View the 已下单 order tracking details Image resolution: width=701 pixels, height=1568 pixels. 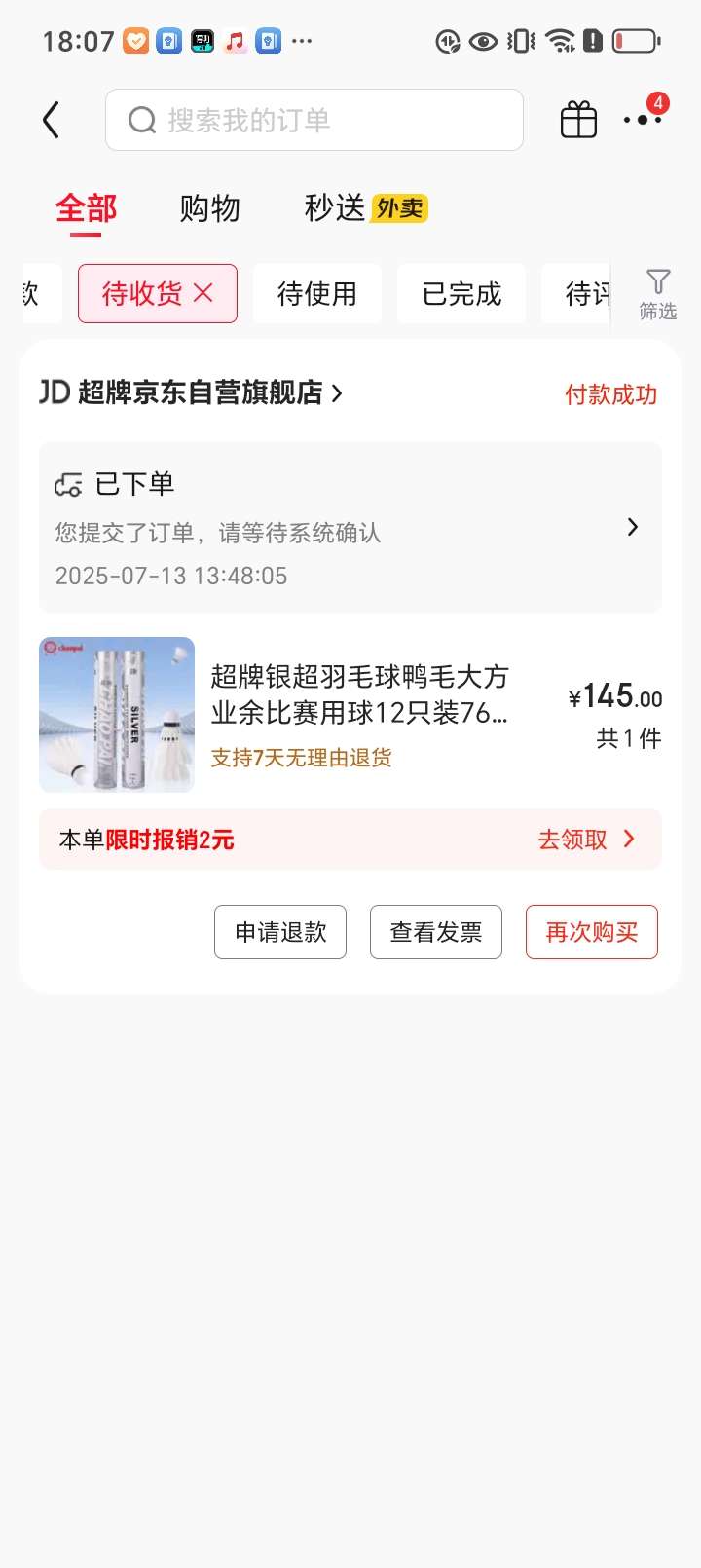tap(350, 528)
